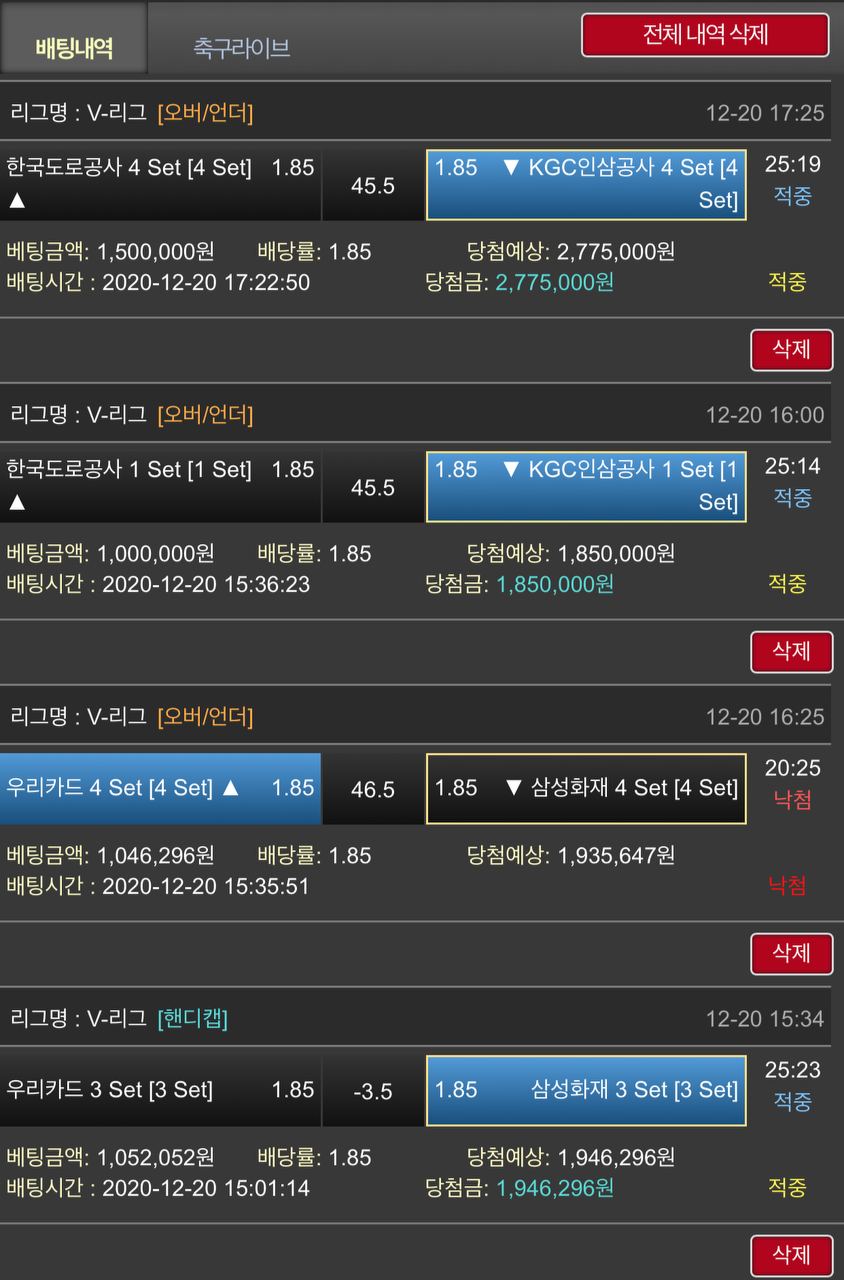Remove the lost 우리카드 4 Set bet
Screen dimensions: 844x1280
[x=791, y=954]
